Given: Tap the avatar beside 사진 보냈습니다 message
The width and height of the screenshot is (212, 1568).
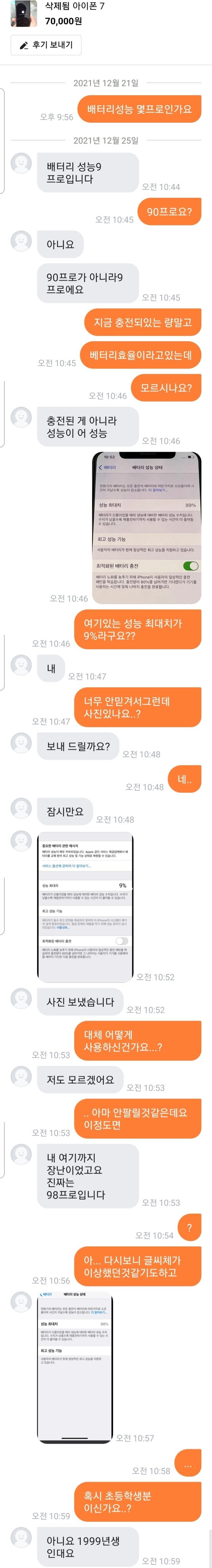Looking at the screenshot, I should (21, 999).
